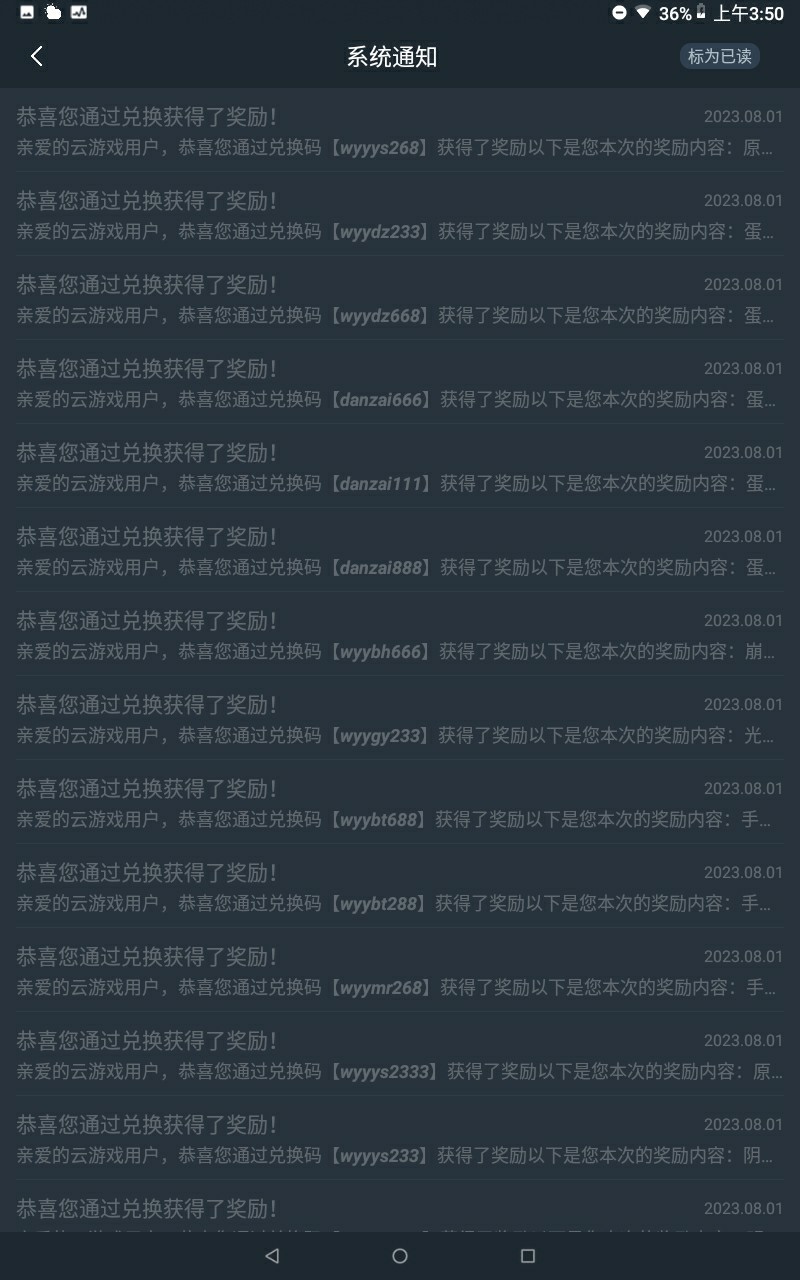Image resolution: width=800 pixels, height=1280 pixels.
Task: Open the recent apps overview
Action: coord(528,1256)
